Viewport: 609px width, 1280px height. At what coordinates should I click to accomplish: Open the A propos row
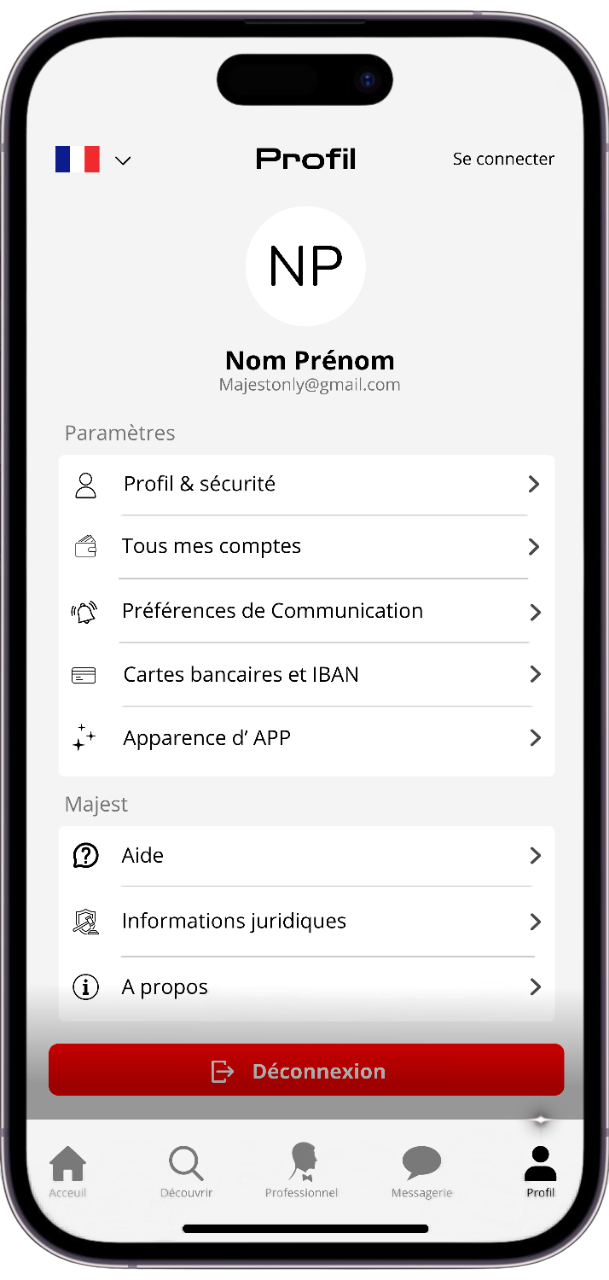[305, 987]
